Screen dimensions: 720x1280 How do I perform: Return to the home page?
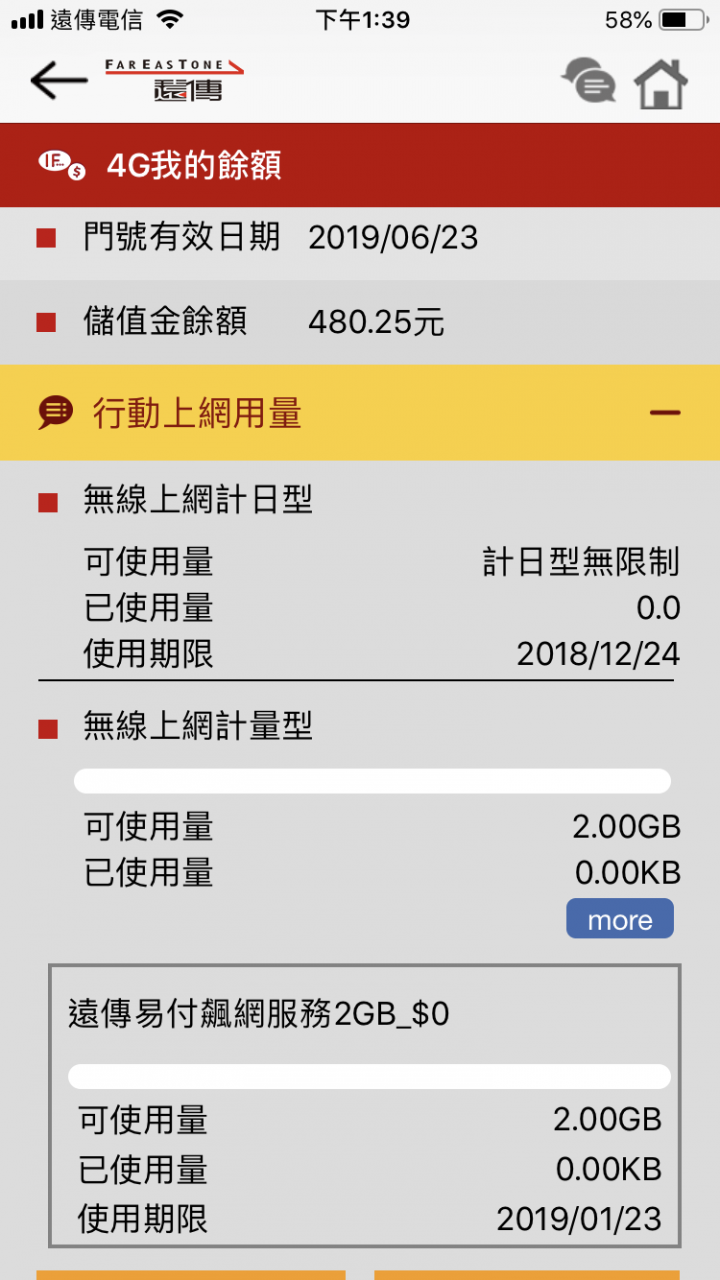(x=662, y=83)
